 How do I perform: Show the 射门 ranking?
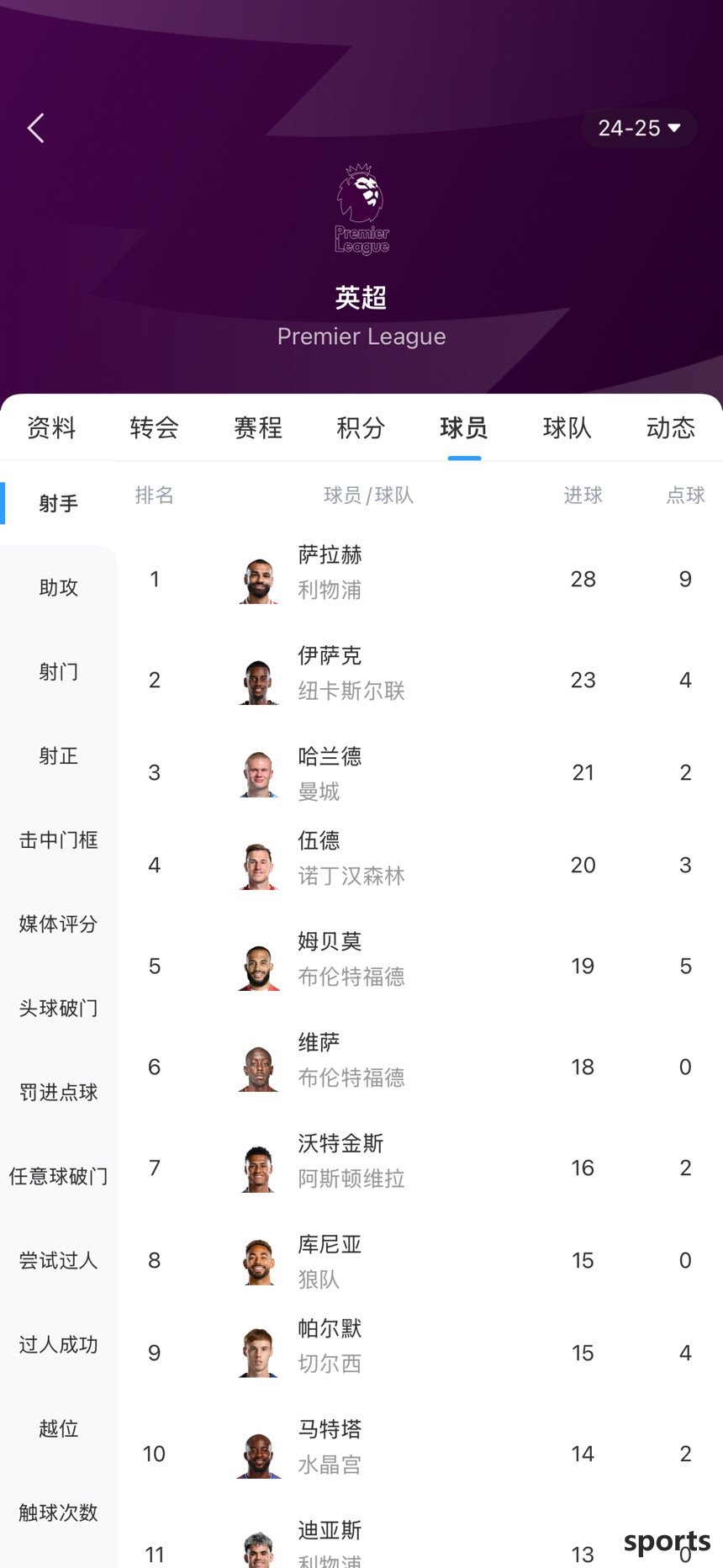pos(58,671)
